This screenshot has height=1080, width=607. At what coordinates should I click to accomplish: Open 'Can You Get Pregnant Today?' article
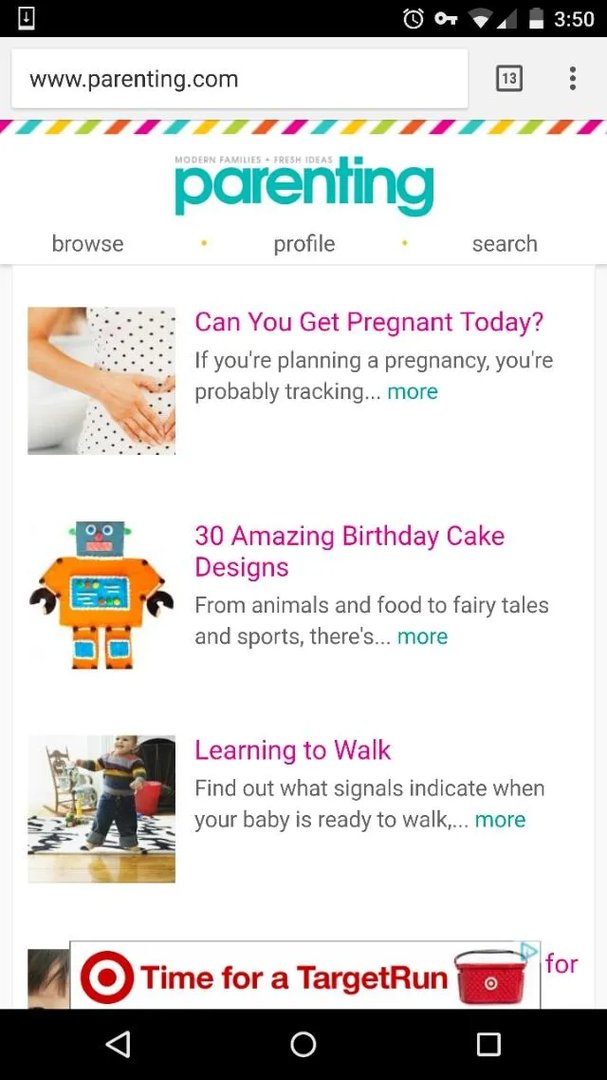click(x=369, y=322)
